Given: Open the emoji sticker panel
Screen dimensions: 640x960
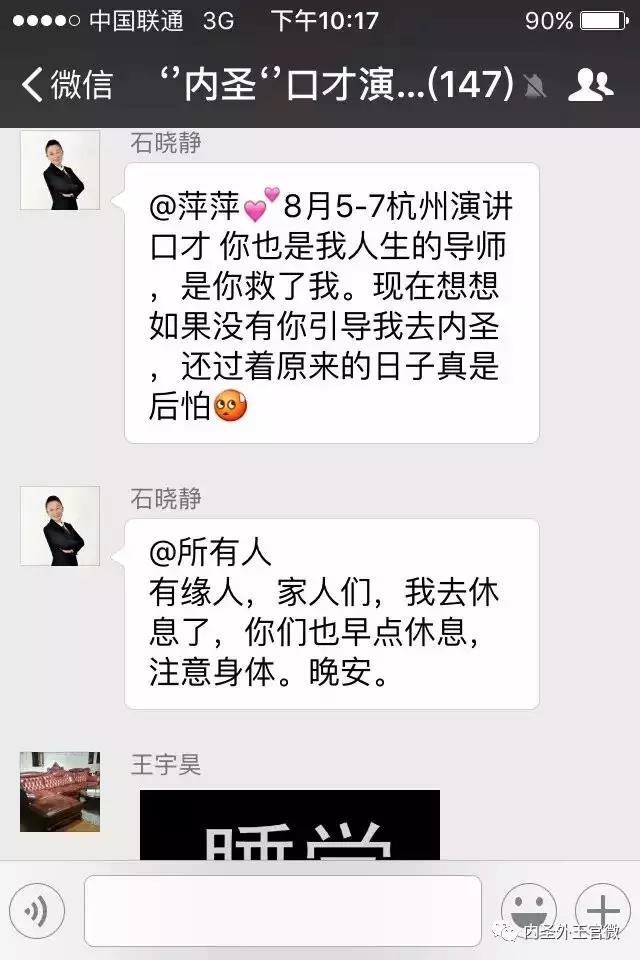Looking at the screenshot, I should pos(528,910).
